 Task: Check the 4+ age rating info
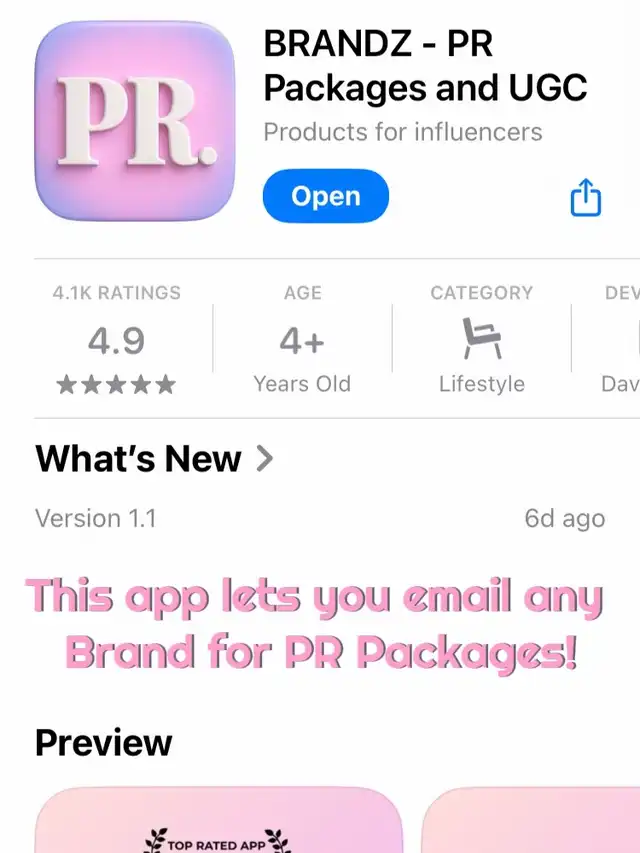(302, 341)
